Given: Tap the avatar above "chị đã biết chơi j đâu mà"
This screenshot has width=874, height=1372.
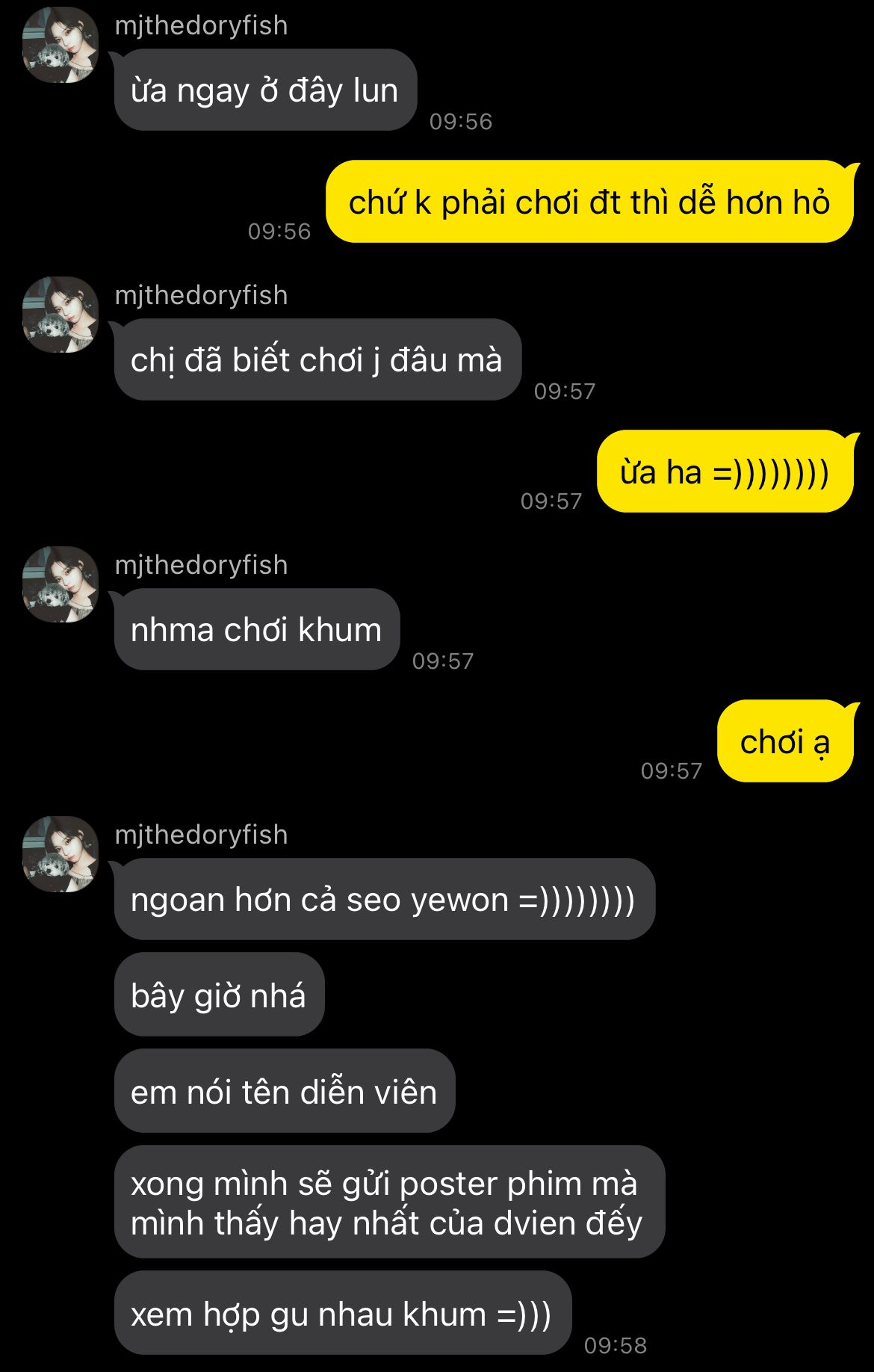Looking at the screenshot, I should click(61, 315).
